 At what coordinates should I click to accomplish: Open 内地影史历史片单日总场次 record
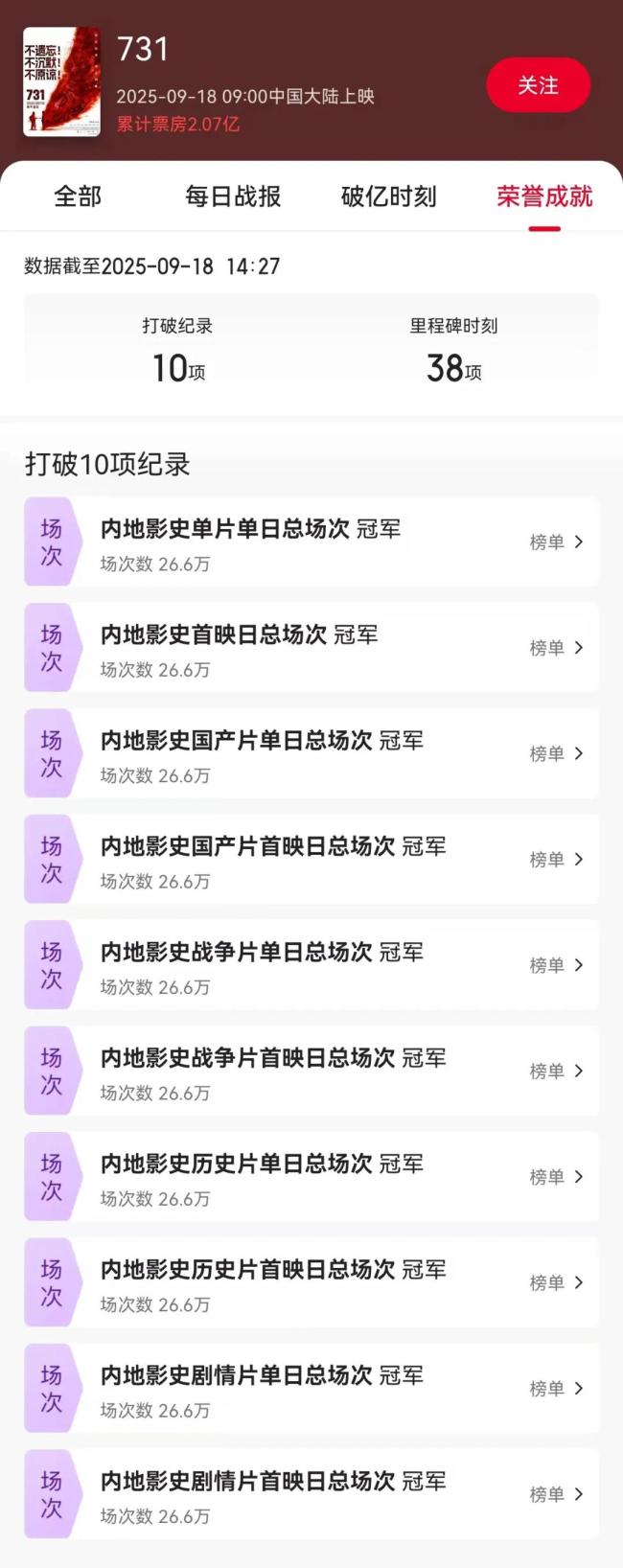coord(556,1177)
